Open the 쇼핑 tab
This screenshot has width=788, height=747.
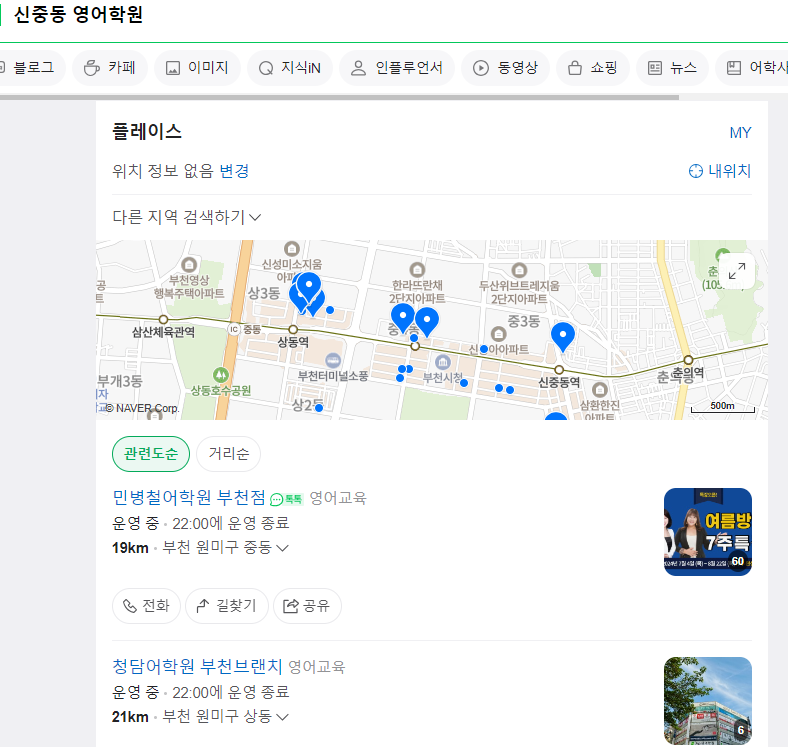592,68
